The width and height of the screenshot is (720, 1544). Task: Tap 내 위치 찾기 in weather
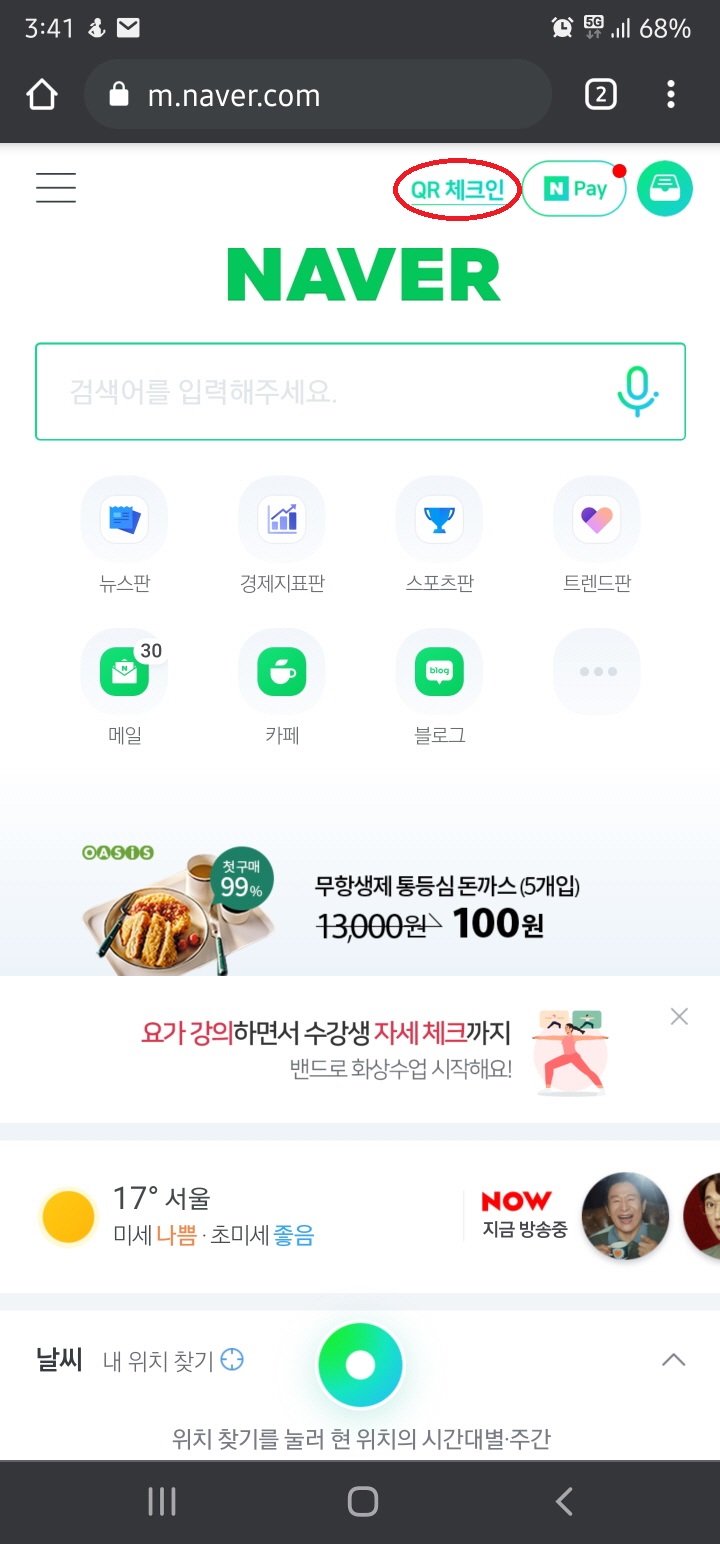[x=174, y=1360]
